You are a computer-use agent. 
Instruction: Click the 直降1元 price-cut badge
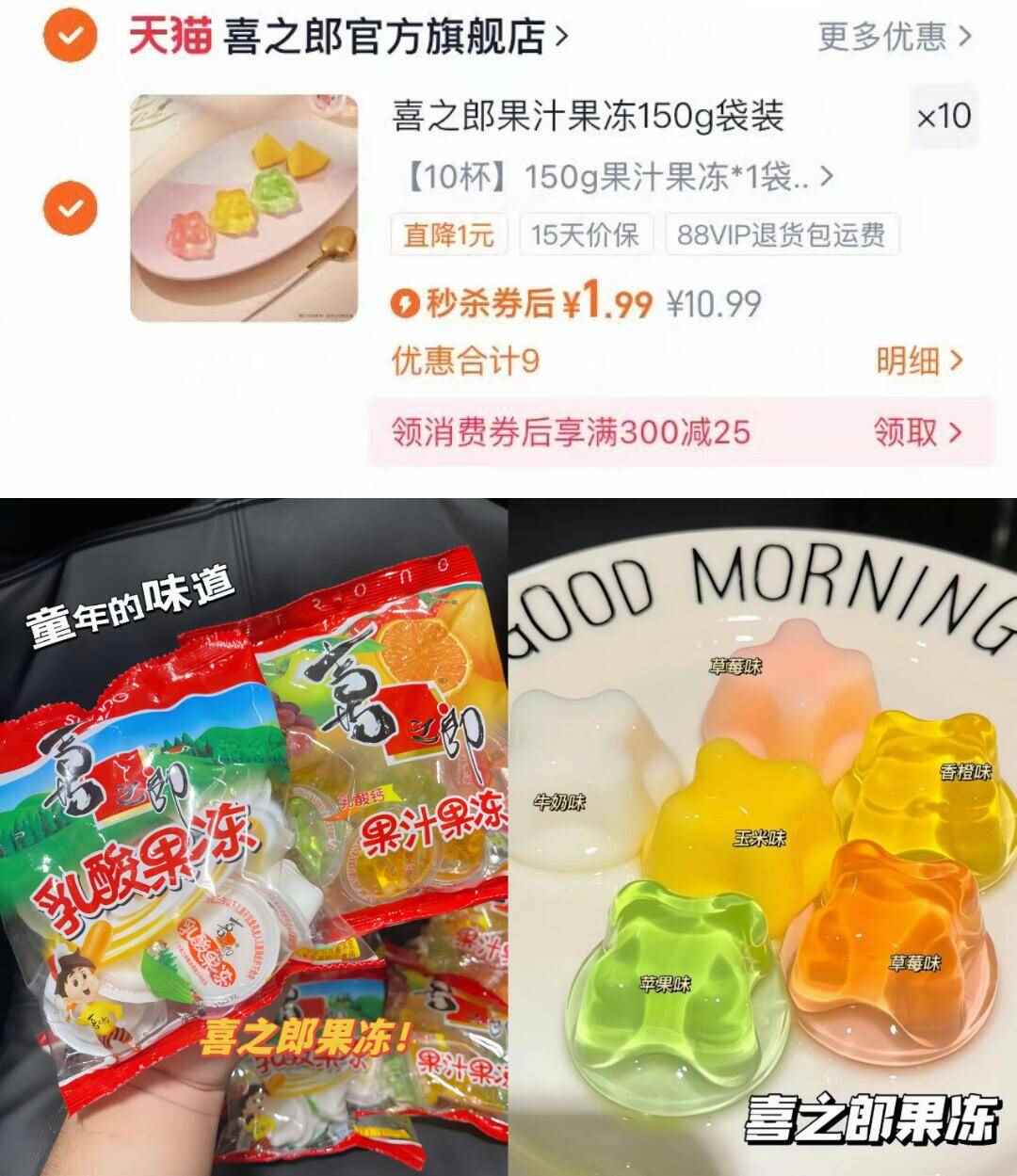tap(449, 235)
